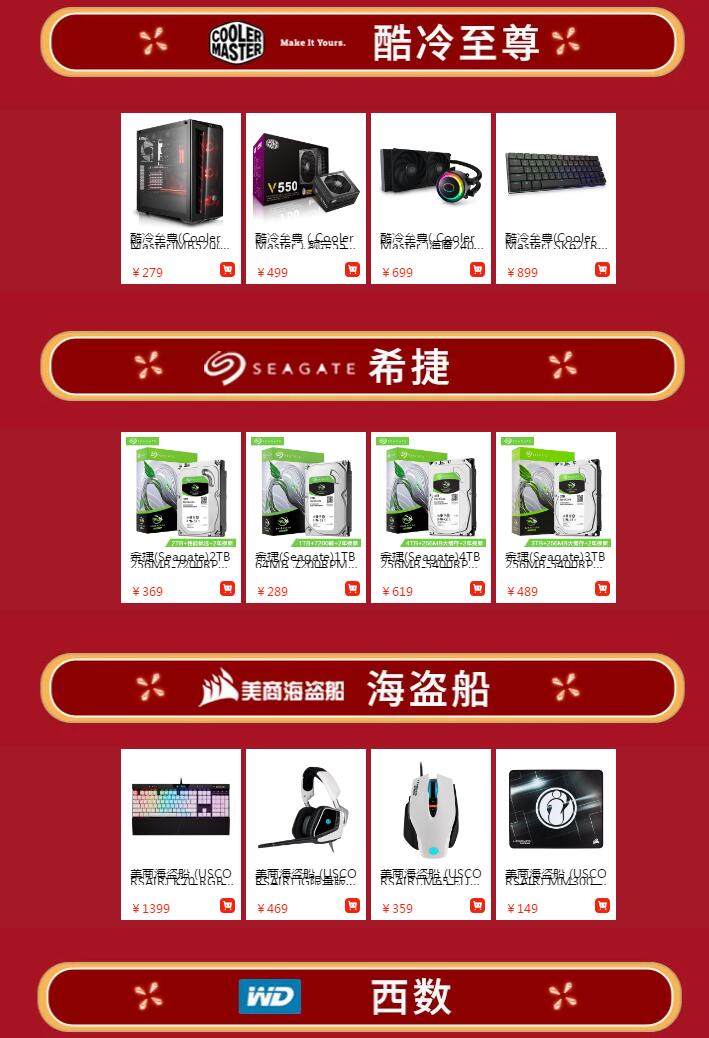Add the ¥149 Corsair mouse pad to cart
This screenshot has width=709, height=1038.
[602, 905]
